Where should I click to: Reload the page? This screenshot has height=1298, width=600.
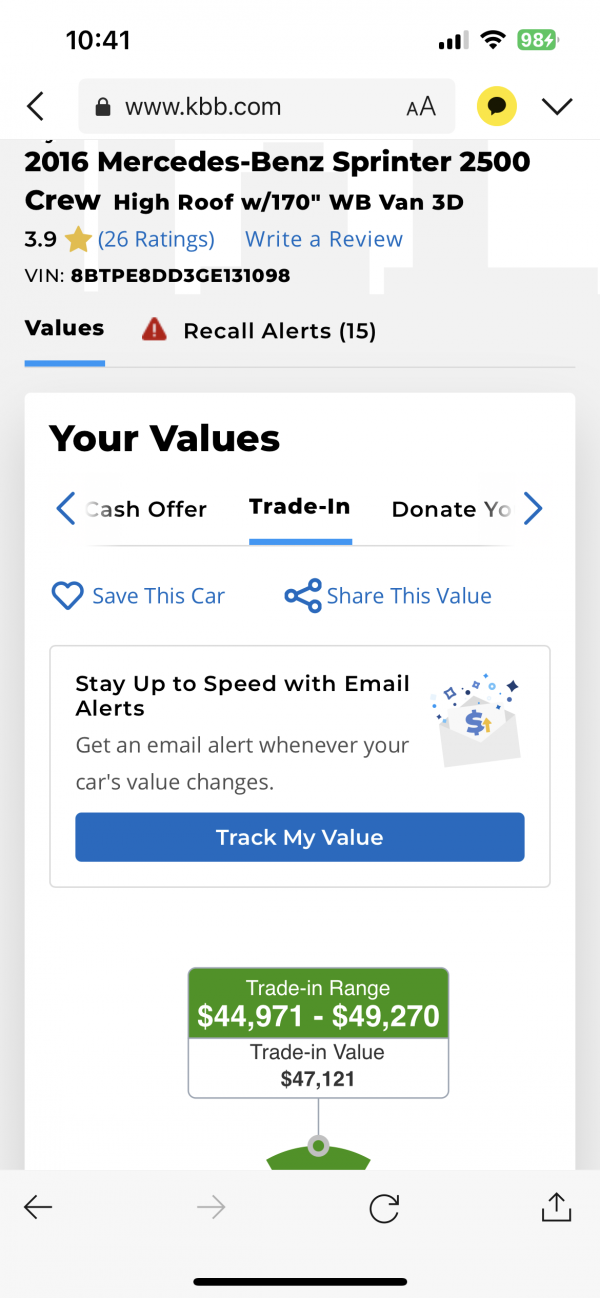(384, 1208)
